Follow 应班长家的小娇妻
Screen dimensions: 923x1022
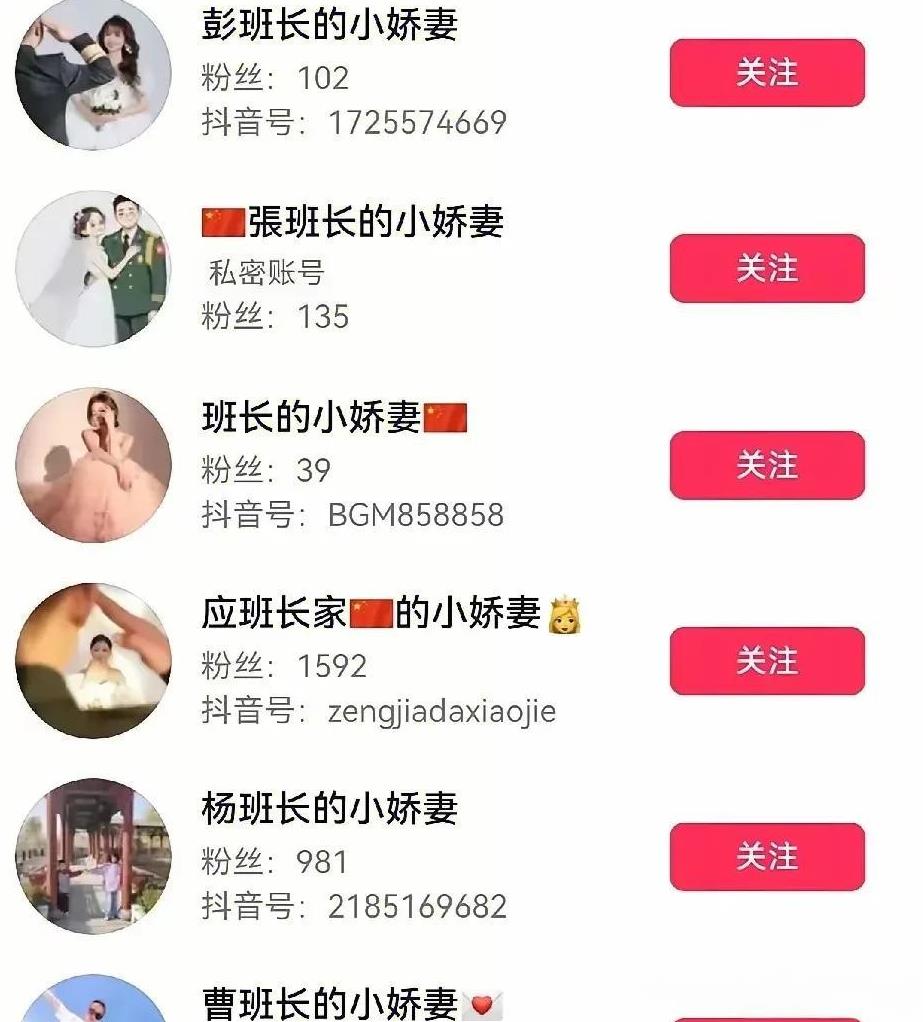click(766, 661)
